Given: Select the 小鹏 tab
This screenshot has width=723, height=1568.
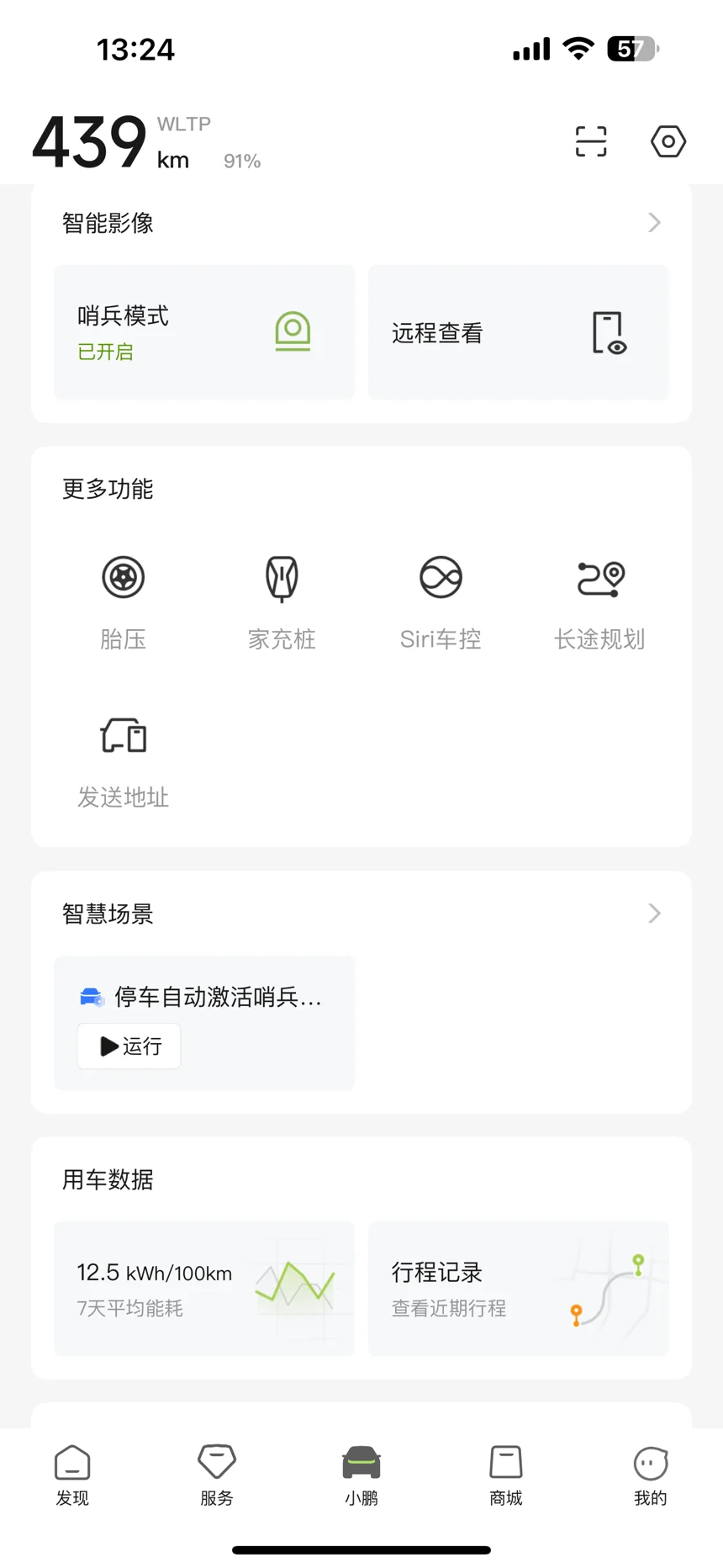Looking at the screenshot, I should 361,1475.
